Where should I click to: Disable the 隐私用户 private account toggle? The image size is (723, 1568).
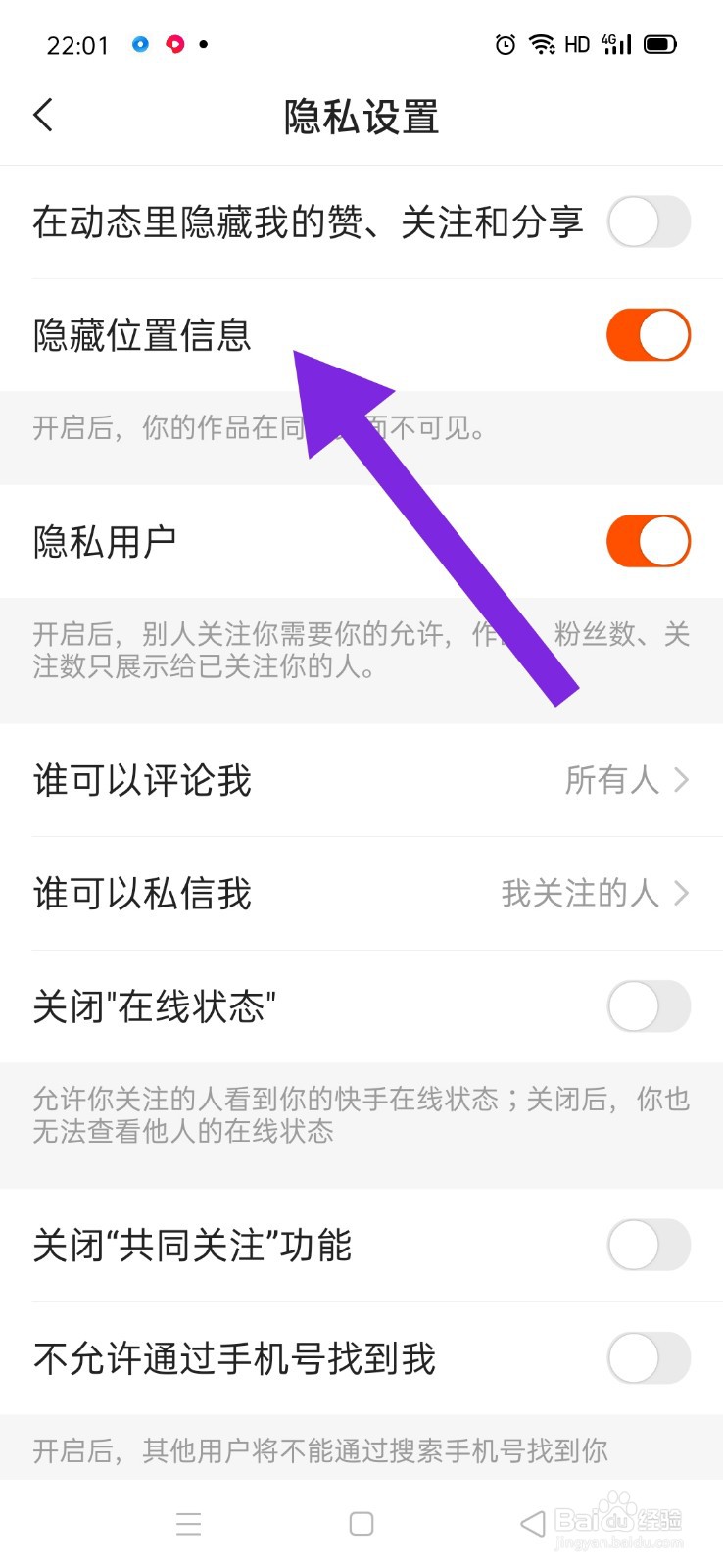pos(649,540)
